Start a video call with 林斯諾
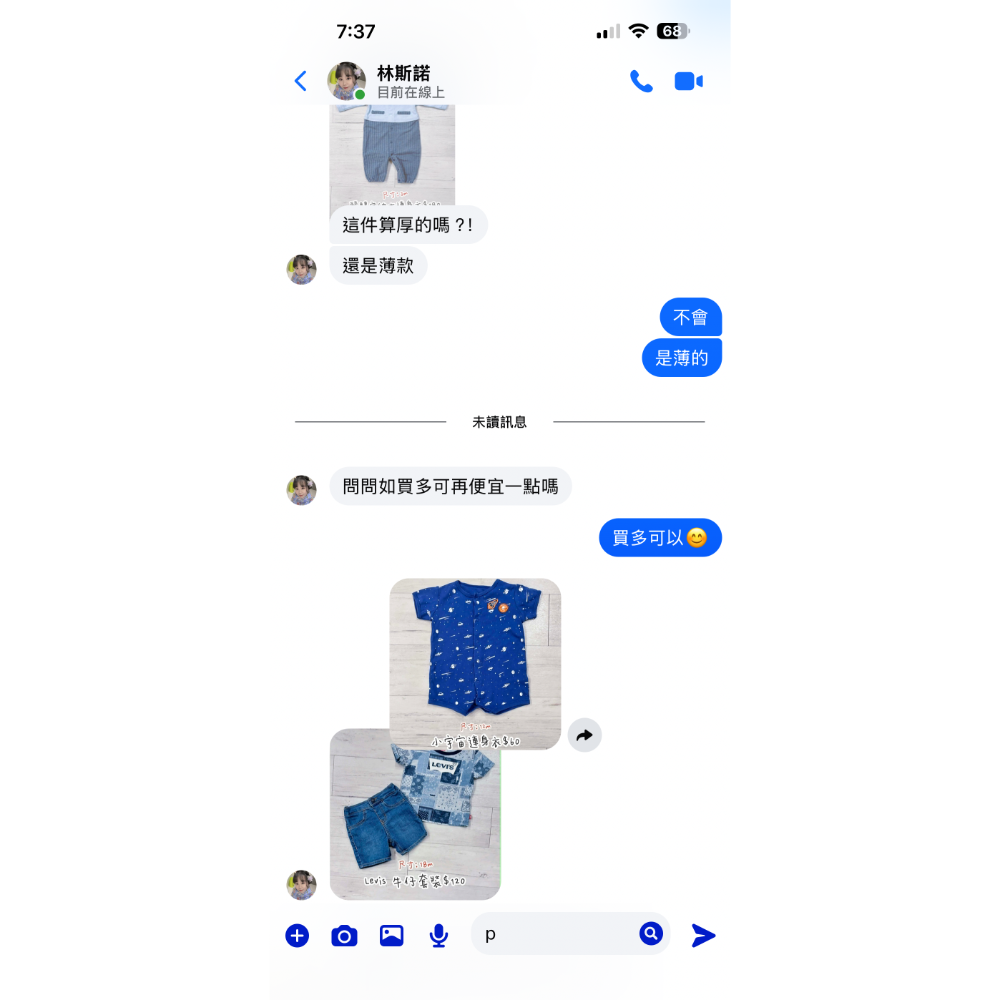 688,82
